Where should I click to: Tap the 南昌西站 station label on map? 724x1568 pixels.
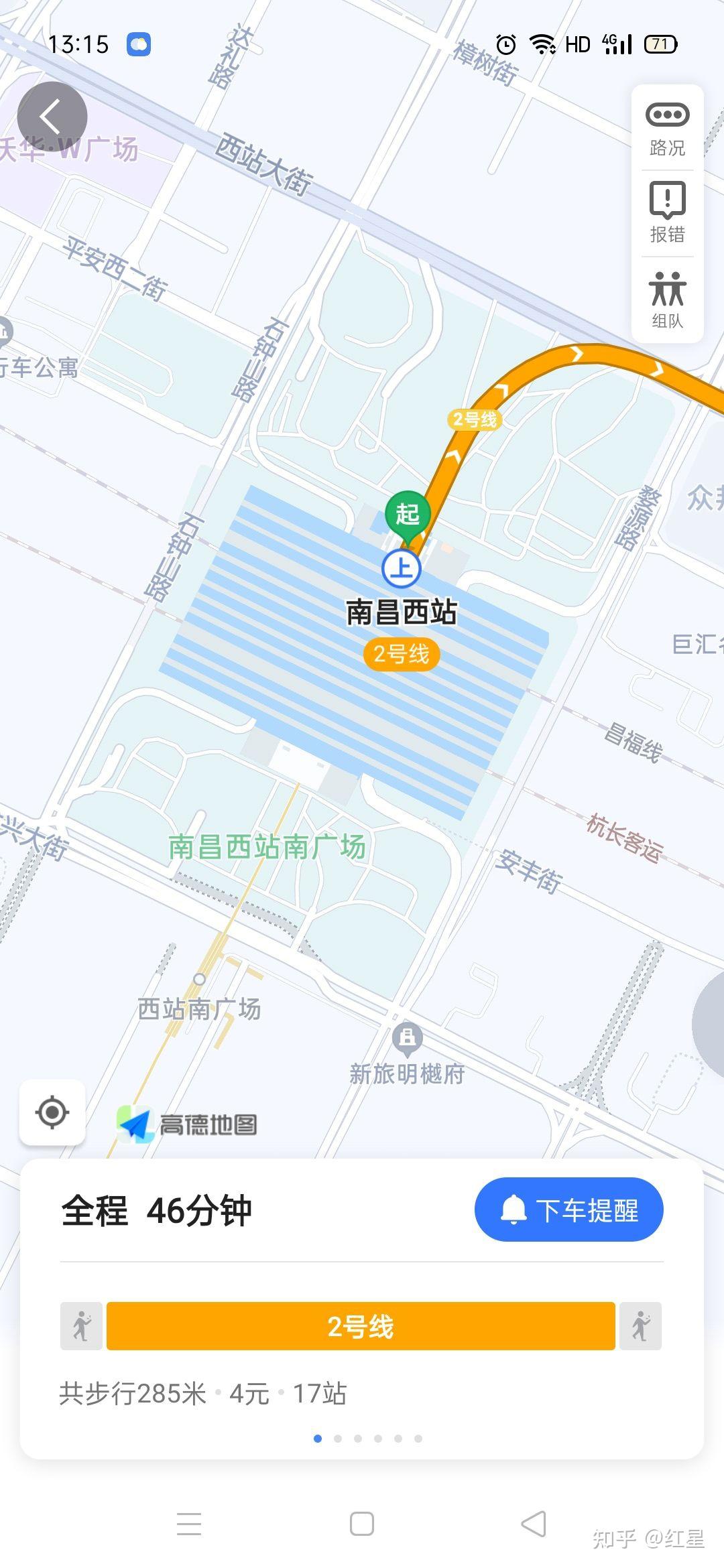coord(402,611)
